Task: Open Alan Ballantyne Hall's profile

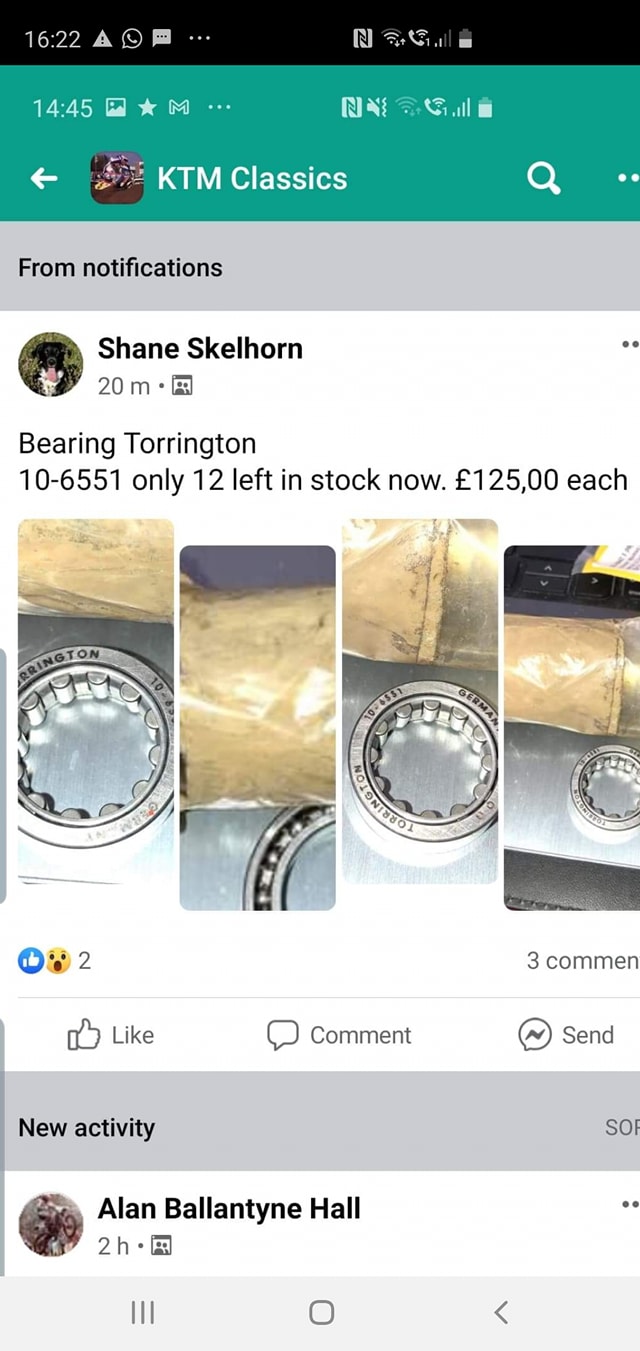Action: tap(228, 1208)
